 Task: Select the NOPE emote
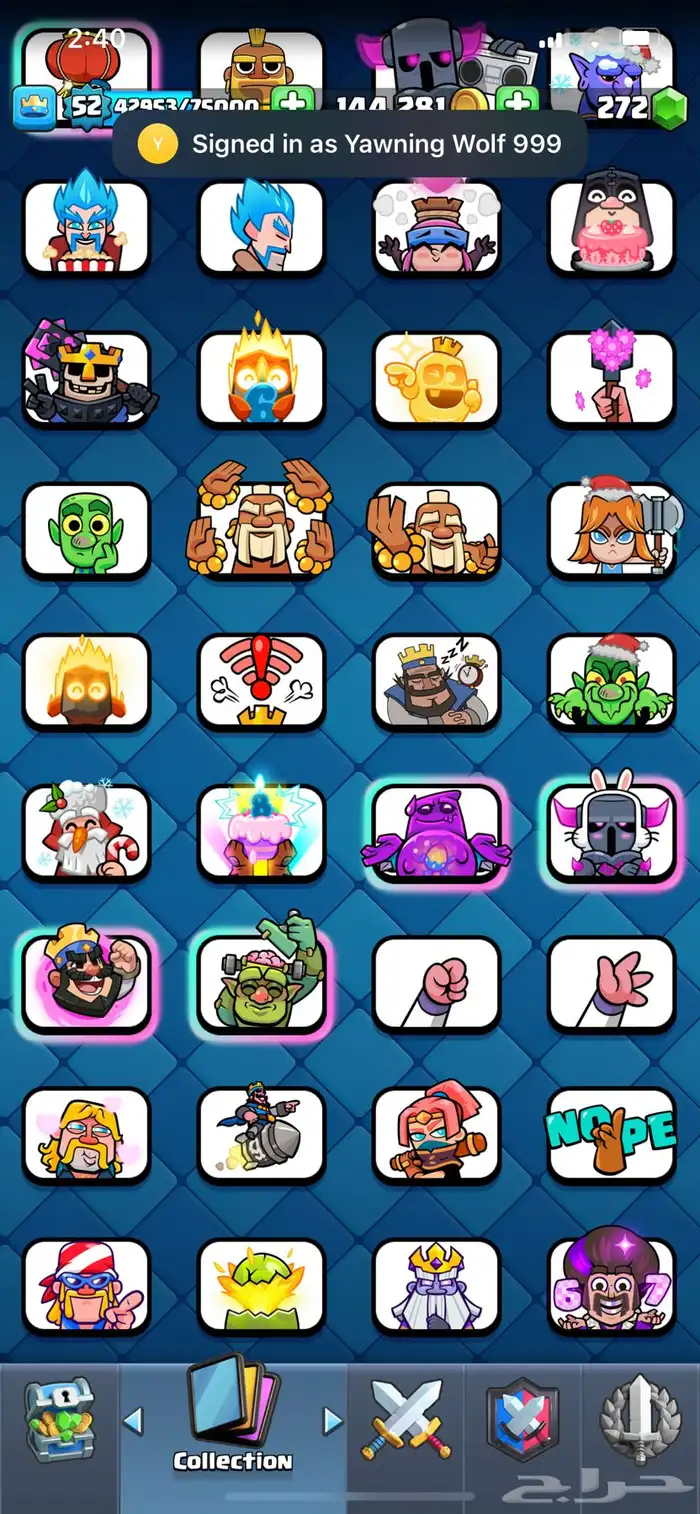611,1136
